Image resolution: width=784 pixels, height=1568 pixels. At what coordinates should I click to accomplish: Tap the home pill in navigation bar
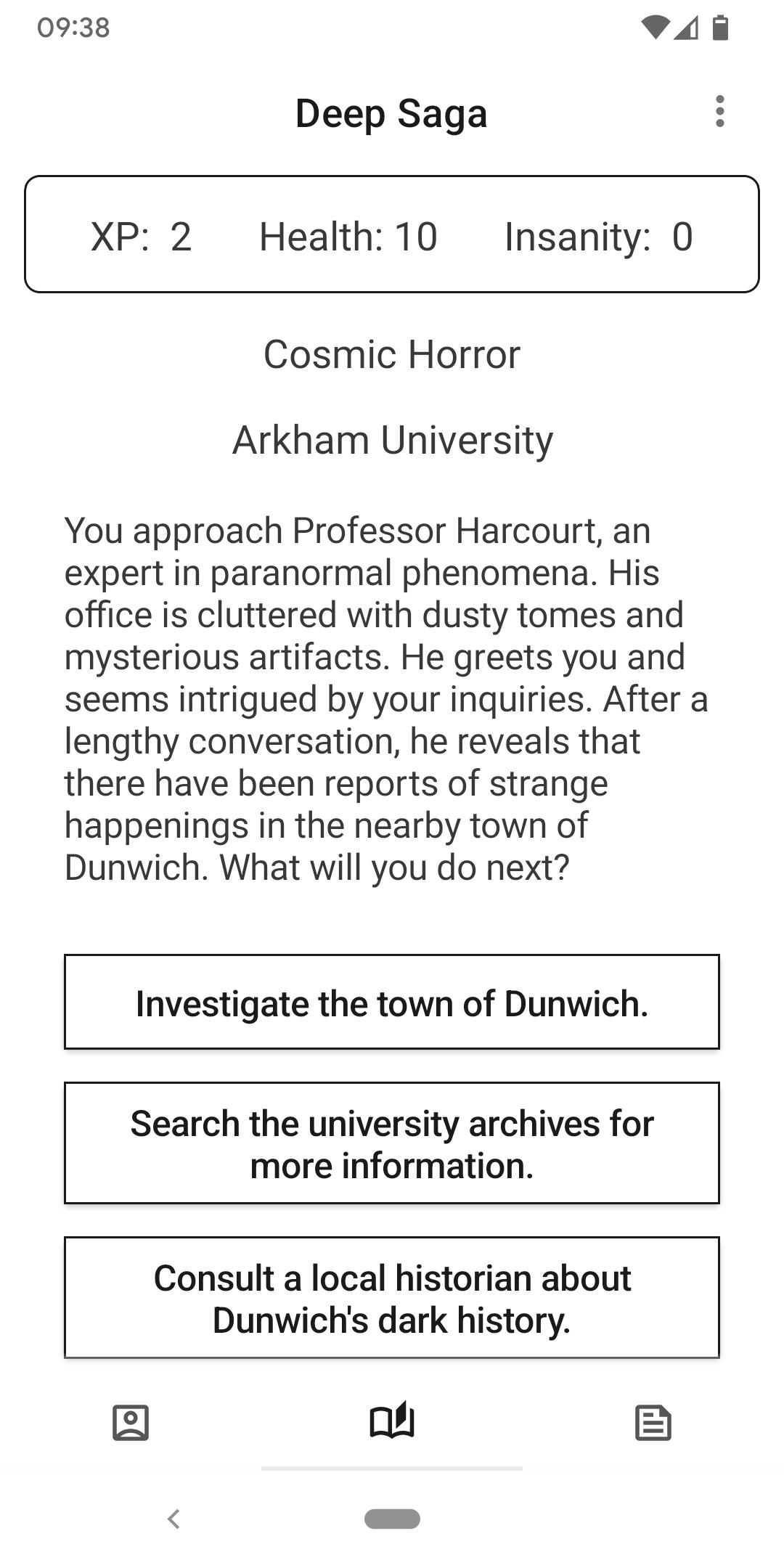point(392,1519)
